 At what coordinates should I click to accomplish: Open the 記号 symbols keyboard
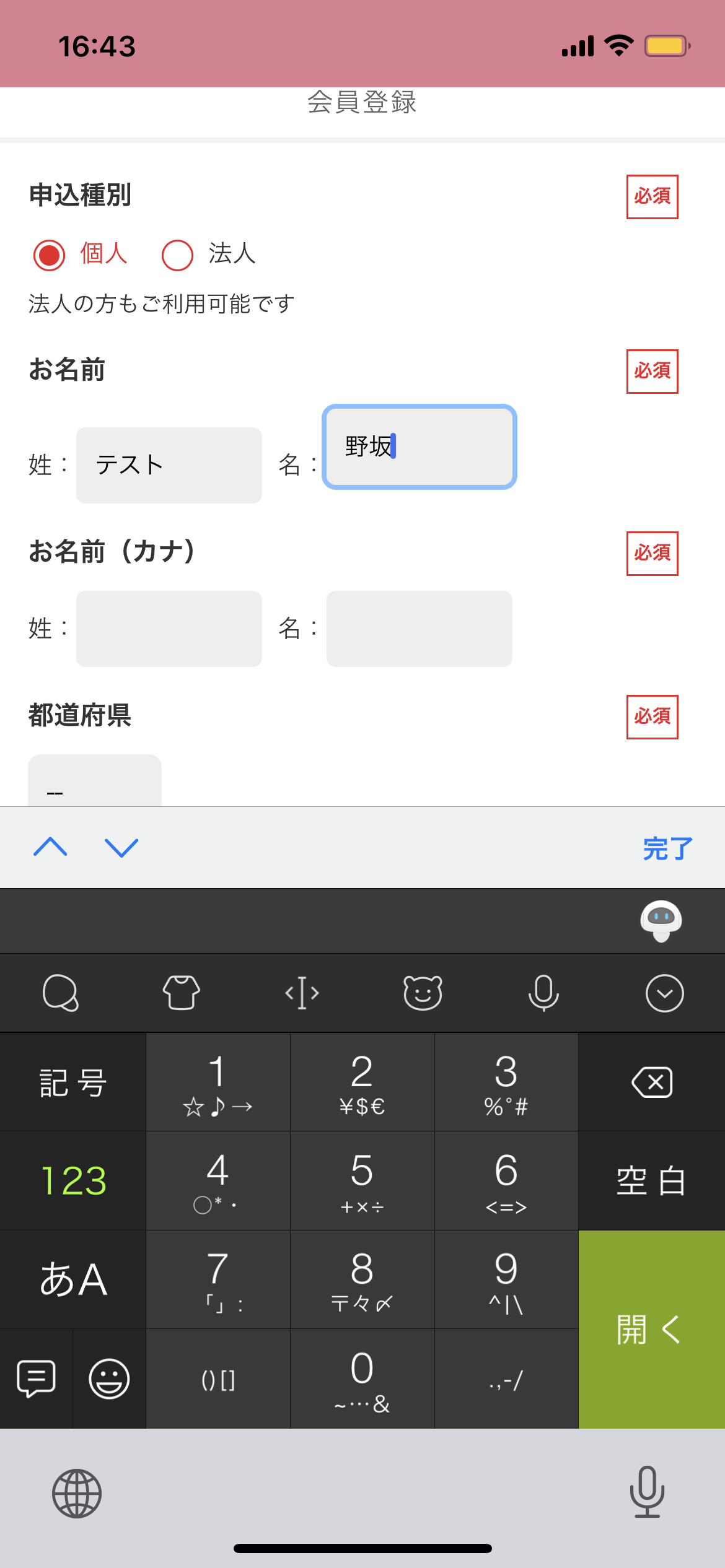click(x=73, y=1082)
